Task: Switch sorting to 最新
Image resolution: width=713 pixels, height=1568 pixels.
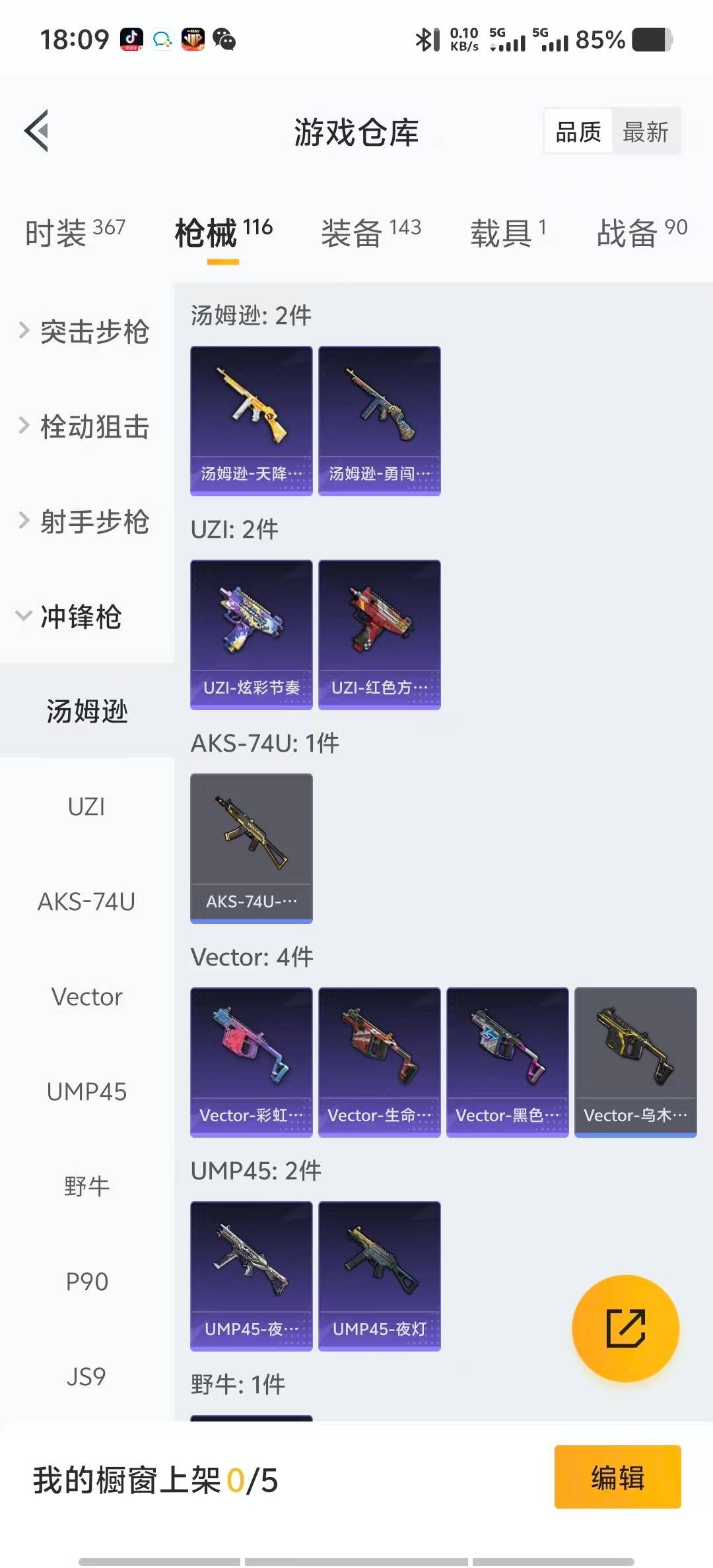Action: coord(646,131)
